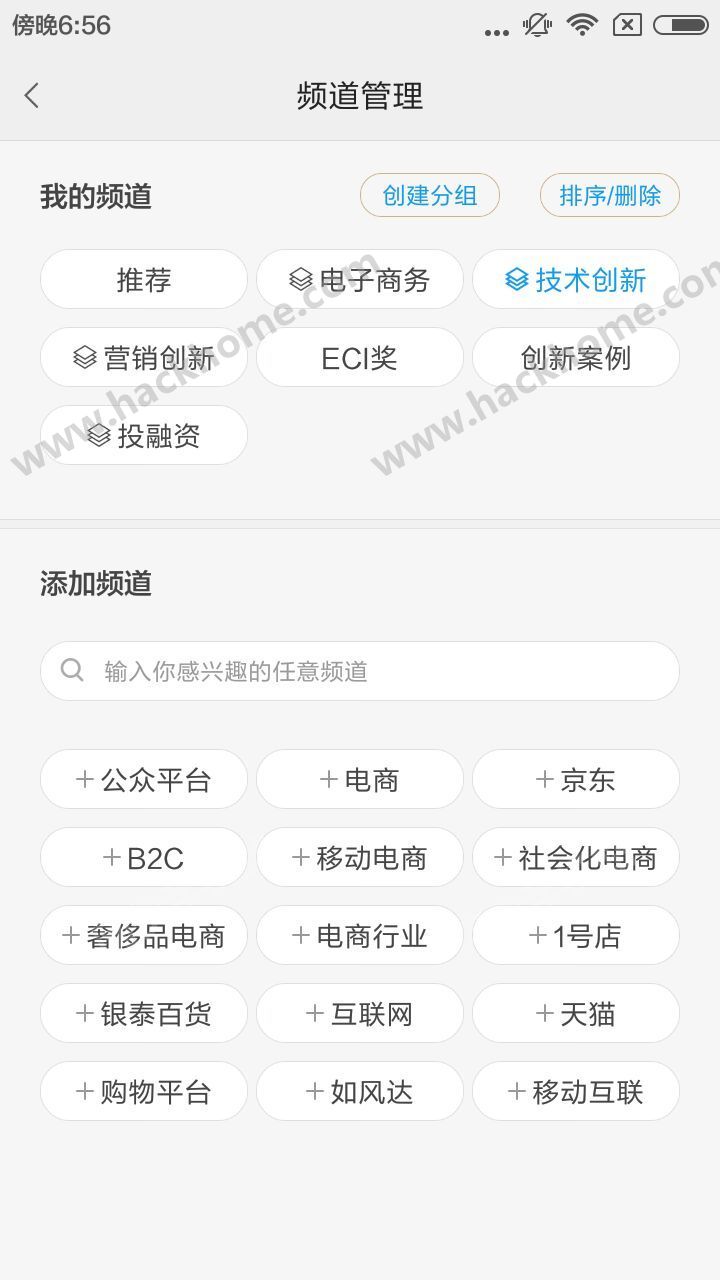This screenshot has height=1280, width=720.
Task: Add the 互联网 channel
Action: 360,1014
